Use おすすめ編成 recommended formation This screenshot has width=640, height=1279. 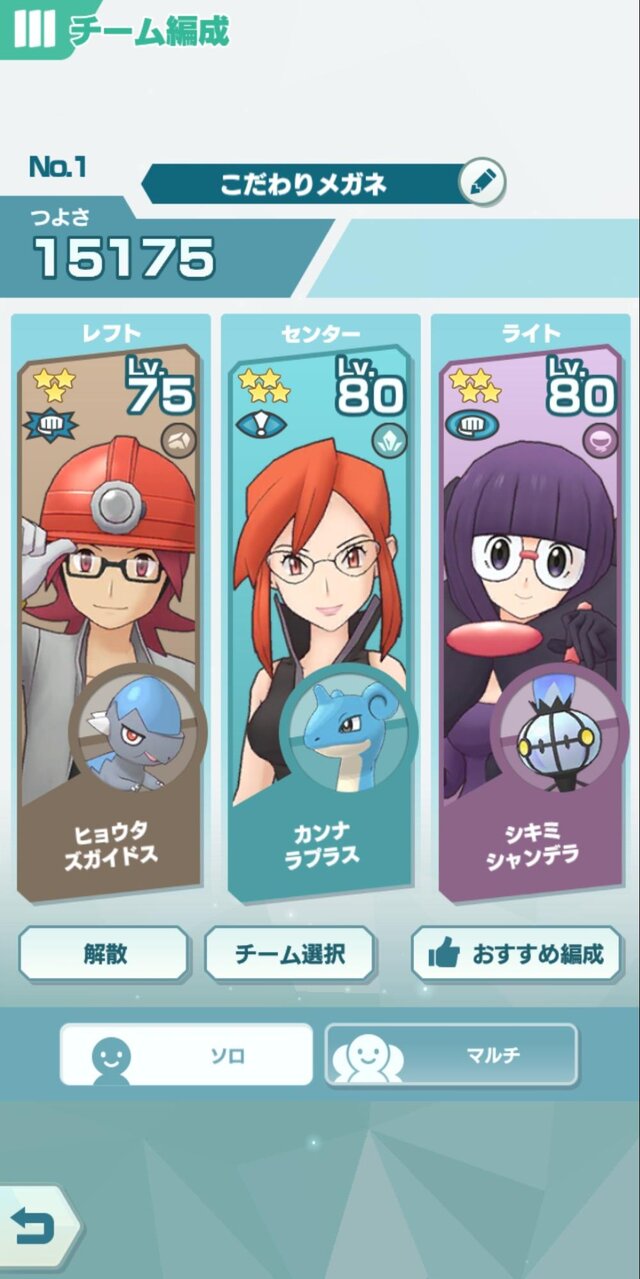click(516, 953)
